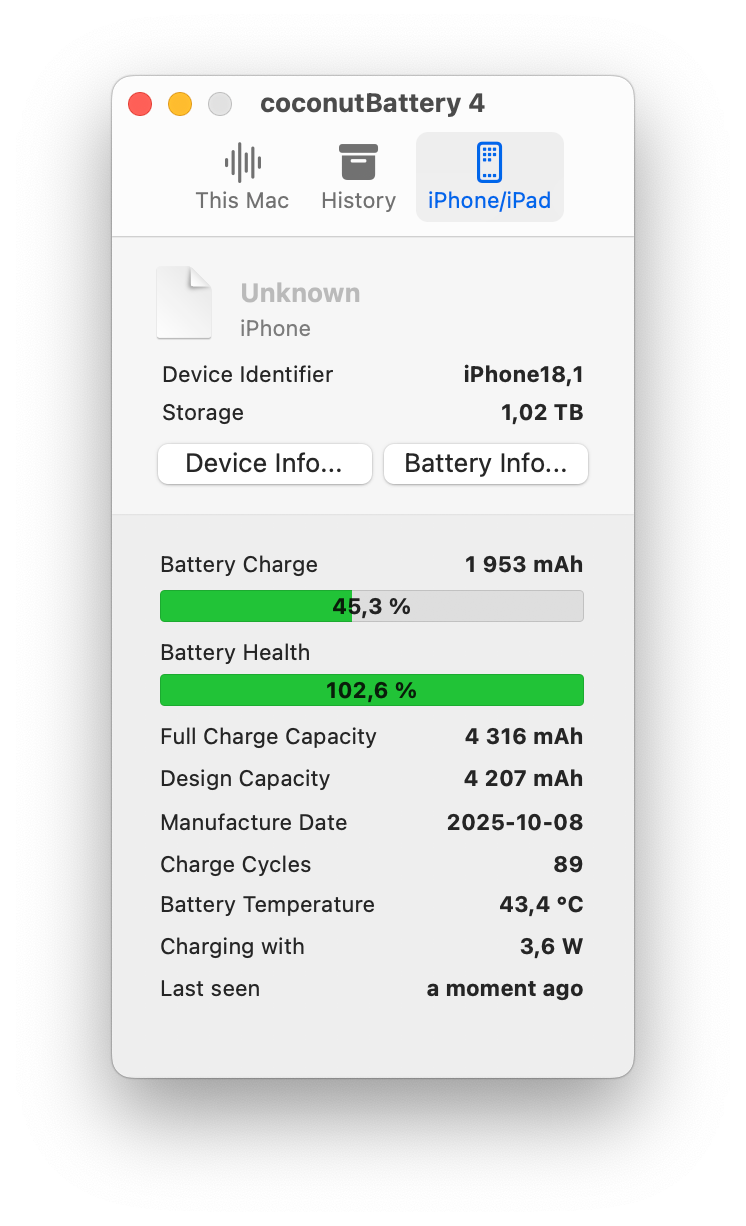Image resolution: width=746 pixels, height=1226 pixels.
Task: Select the iPhone/iPad tab
Action: click(x=489, y=177)
